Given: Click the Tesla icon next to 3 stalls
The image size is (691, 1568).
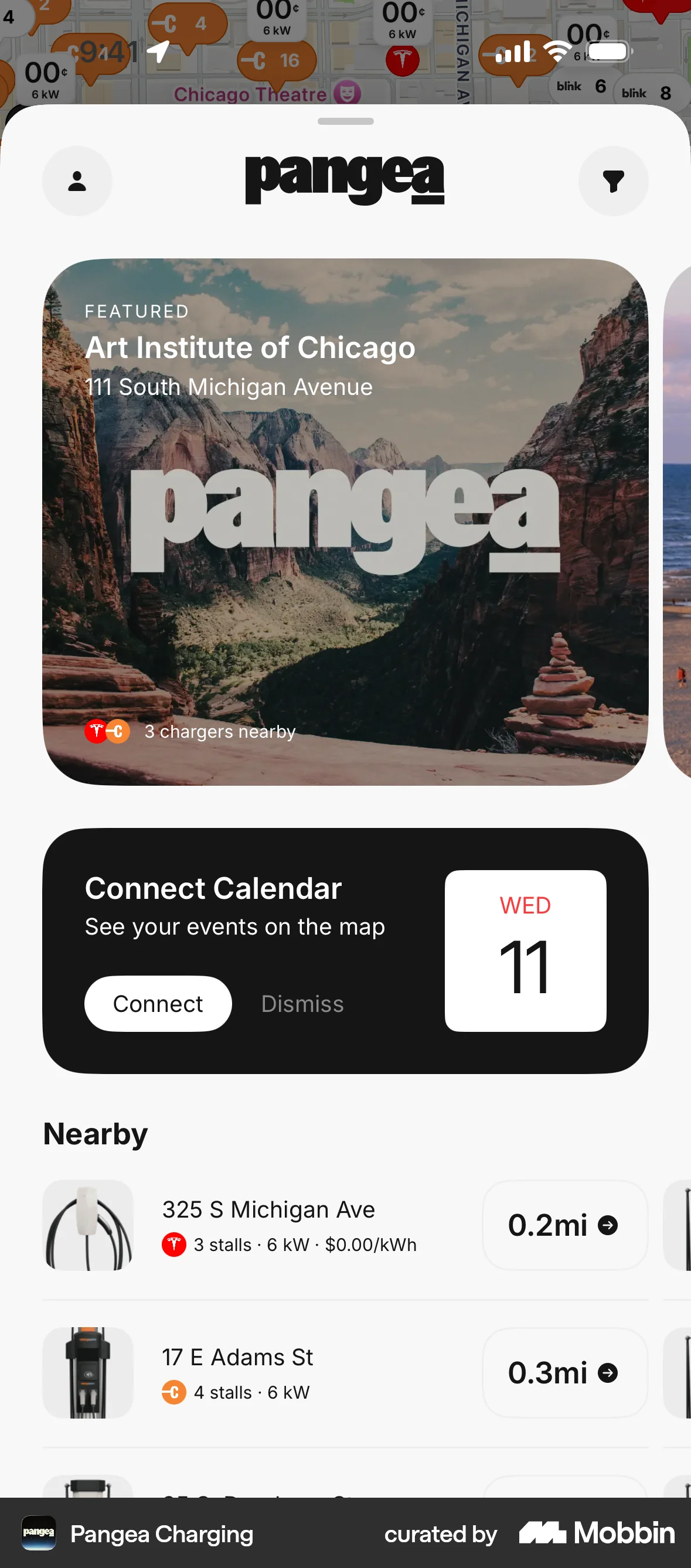Looking at the screenshot, I should (174, 1245).
